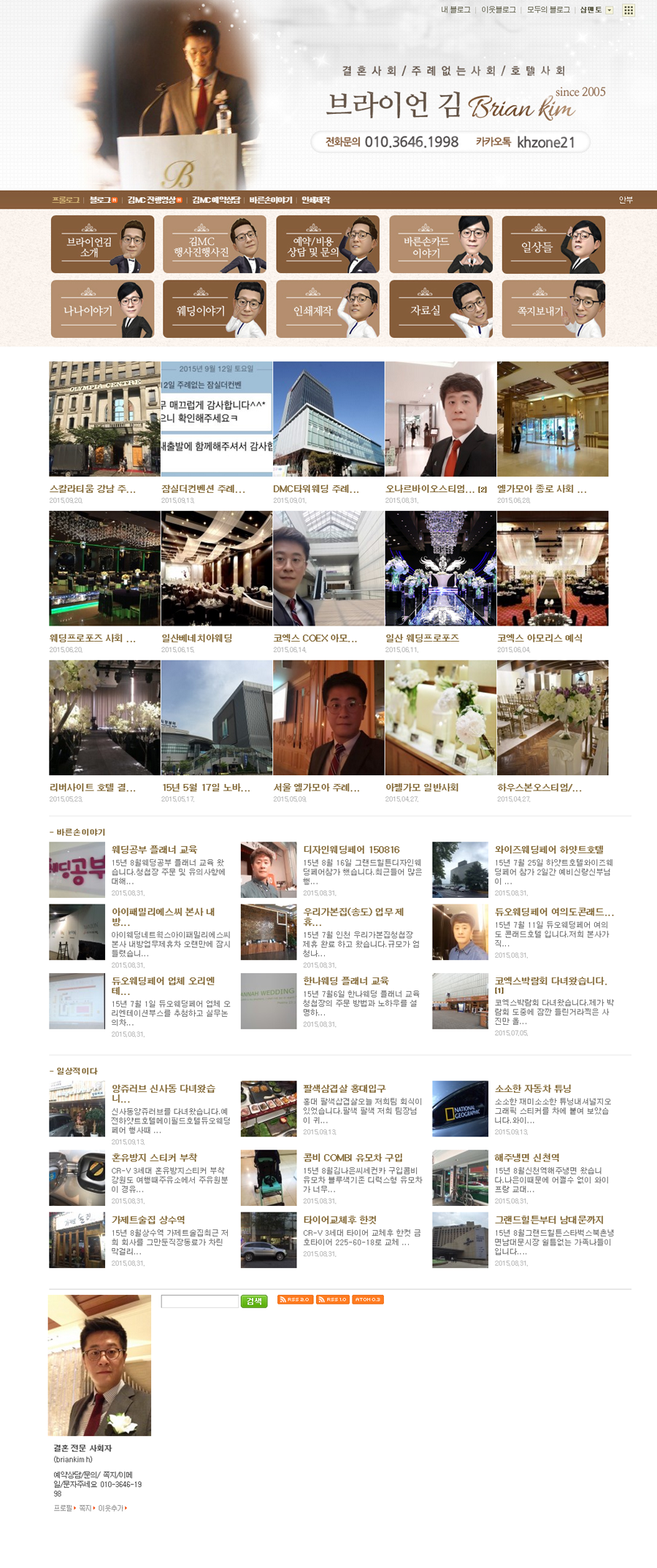Open 이웃블로그 link
Image resolution: width=657 pixels, height=1568 pixels.
click(498, 10)
